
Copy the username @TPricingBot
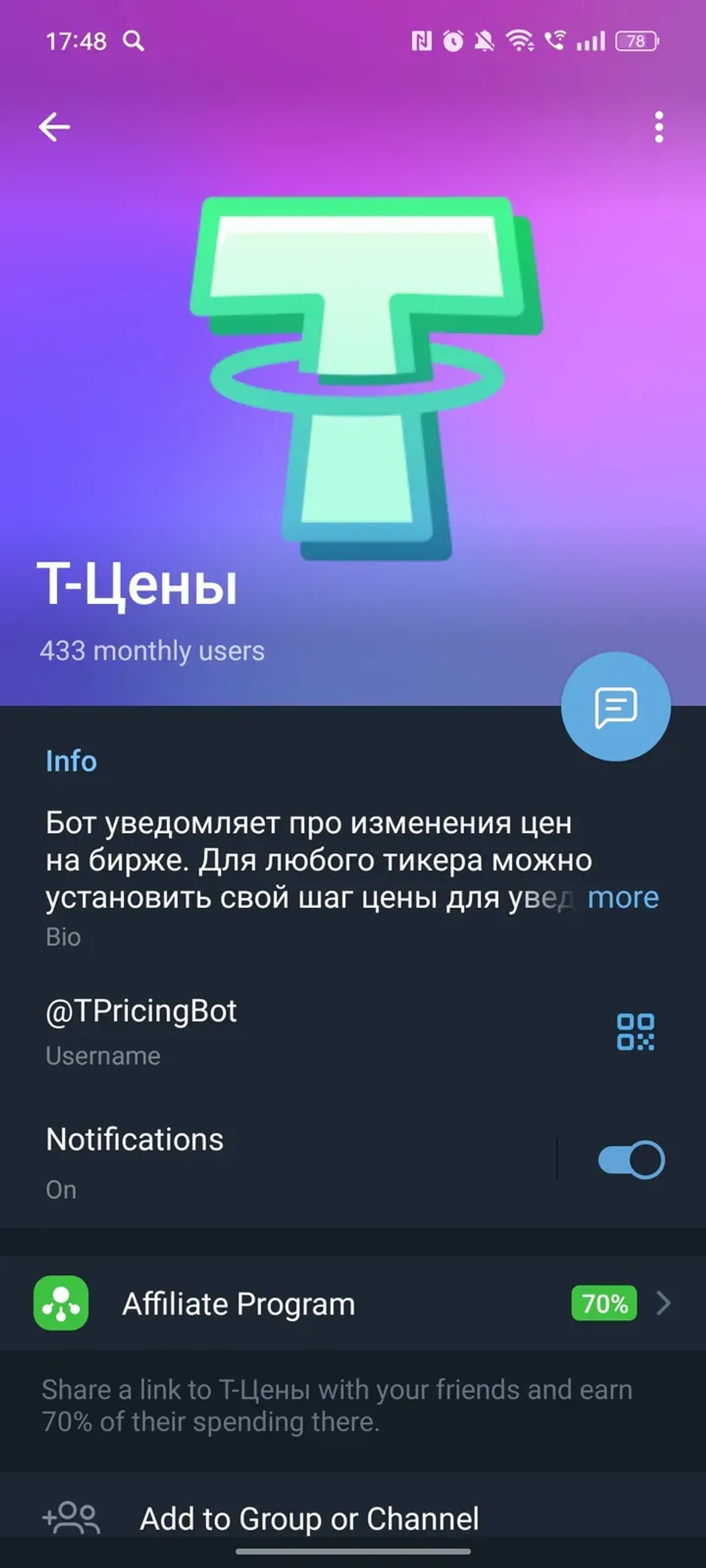coord(141,1011)
